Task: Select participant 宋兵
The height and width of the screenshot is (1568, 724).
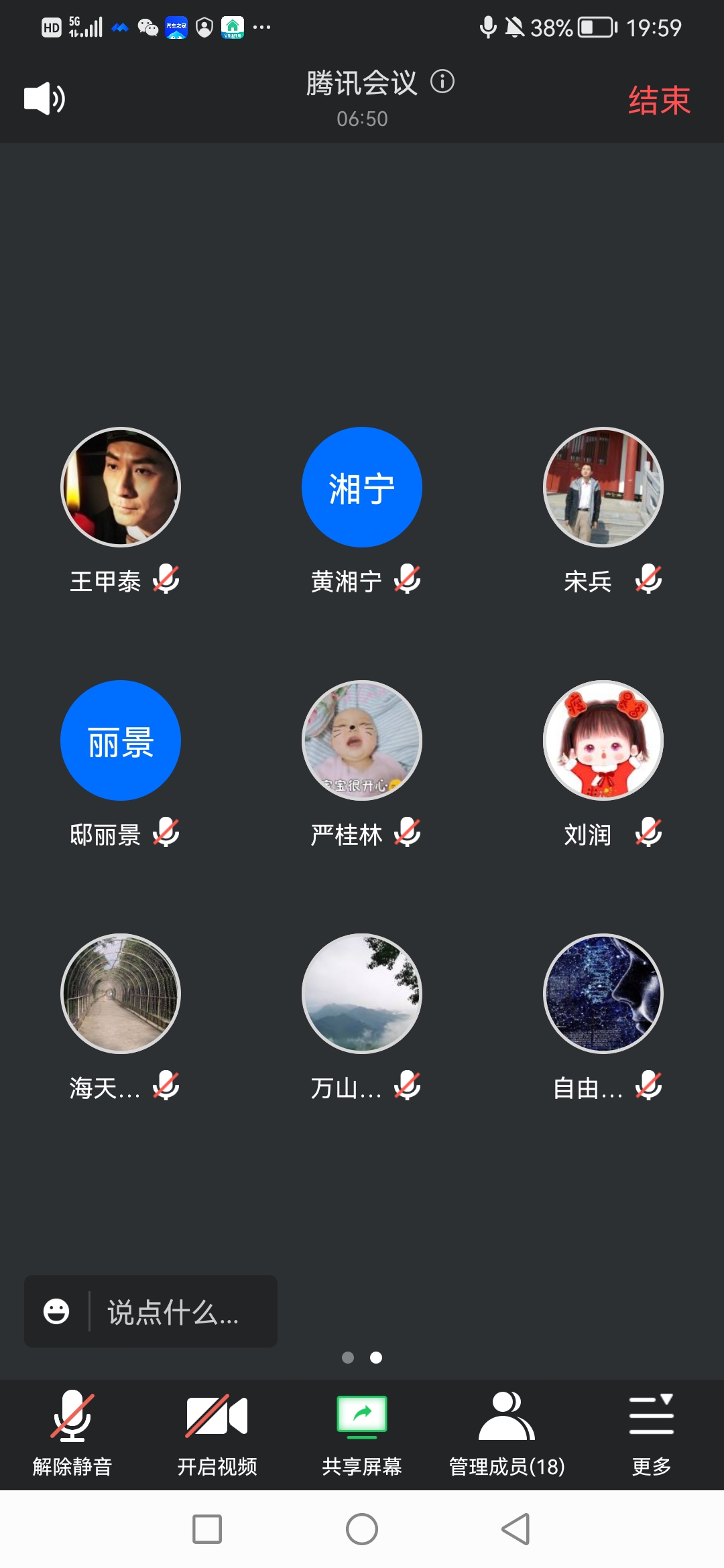Action: click(603, 487)
